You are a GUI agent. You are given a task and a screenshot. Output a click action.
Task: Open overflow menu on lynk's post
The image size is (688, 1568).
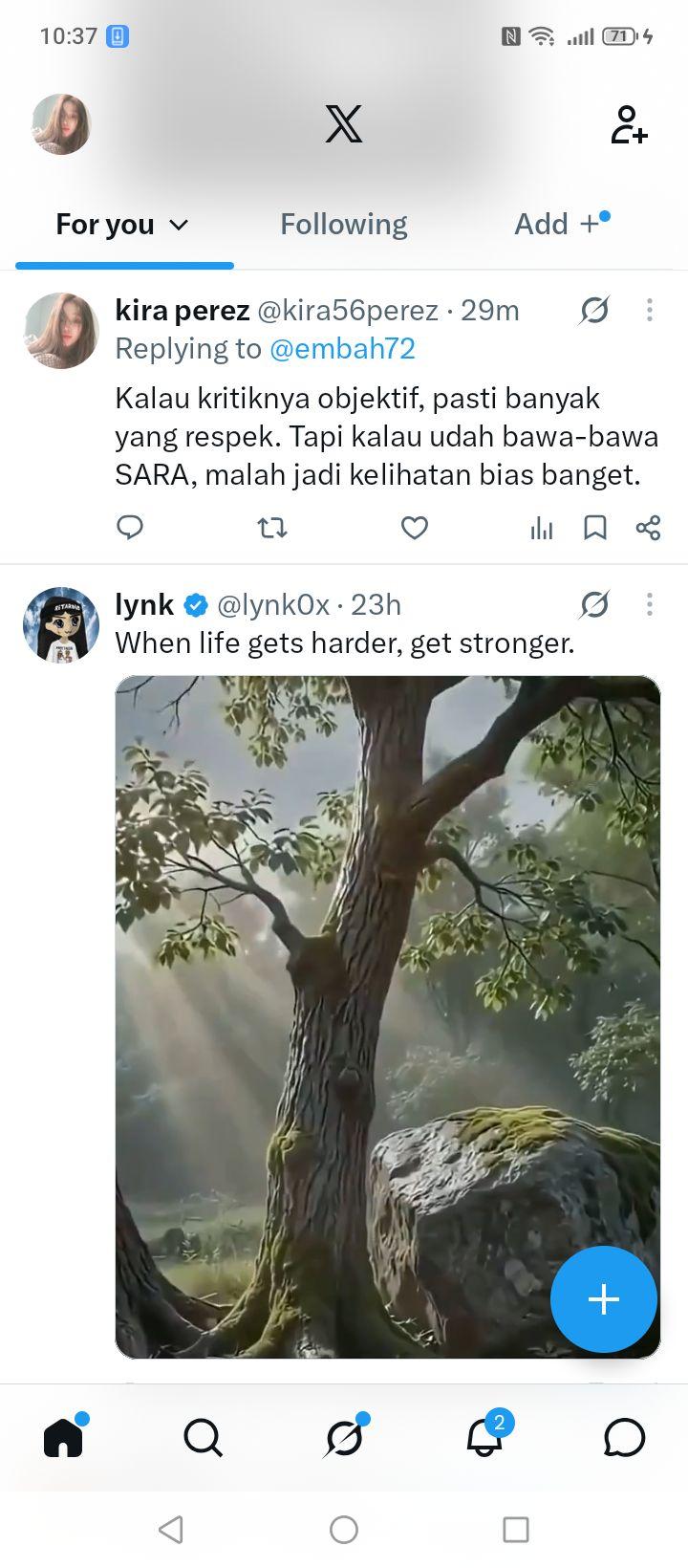(x=650, y=604)
